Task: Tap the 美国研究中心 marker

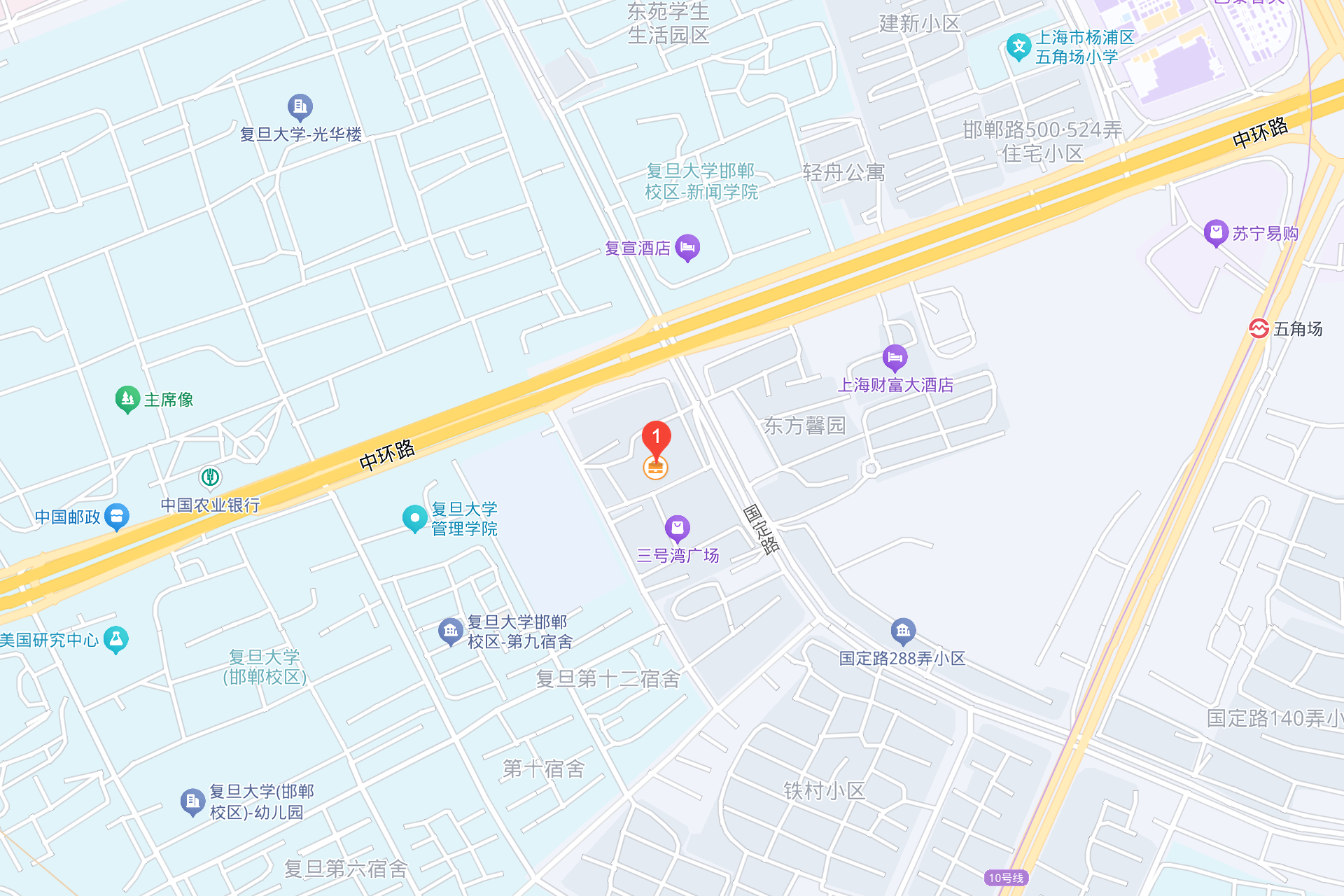Action: [x=115, y=639]
